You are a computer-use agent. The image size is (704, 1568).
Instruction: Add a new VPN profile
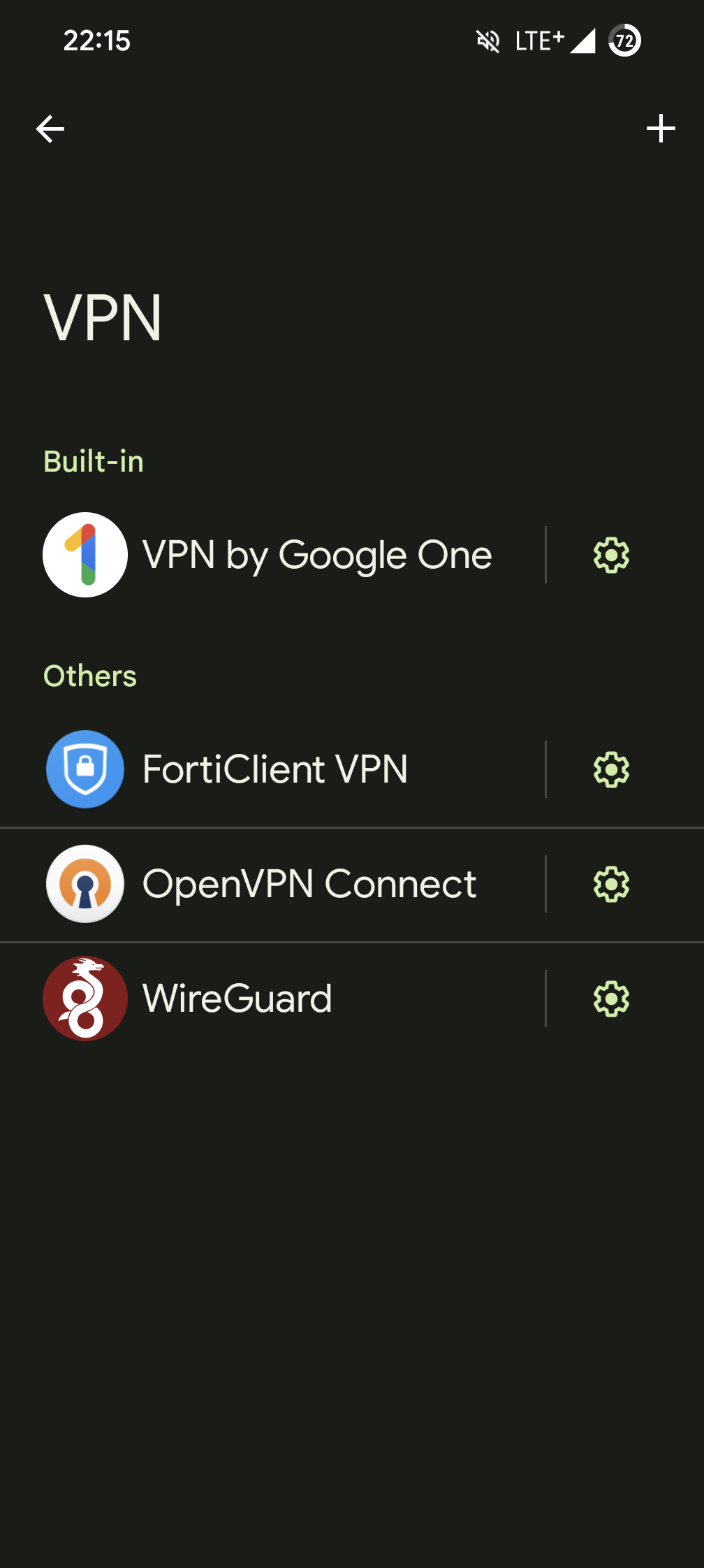coord(660,129)
